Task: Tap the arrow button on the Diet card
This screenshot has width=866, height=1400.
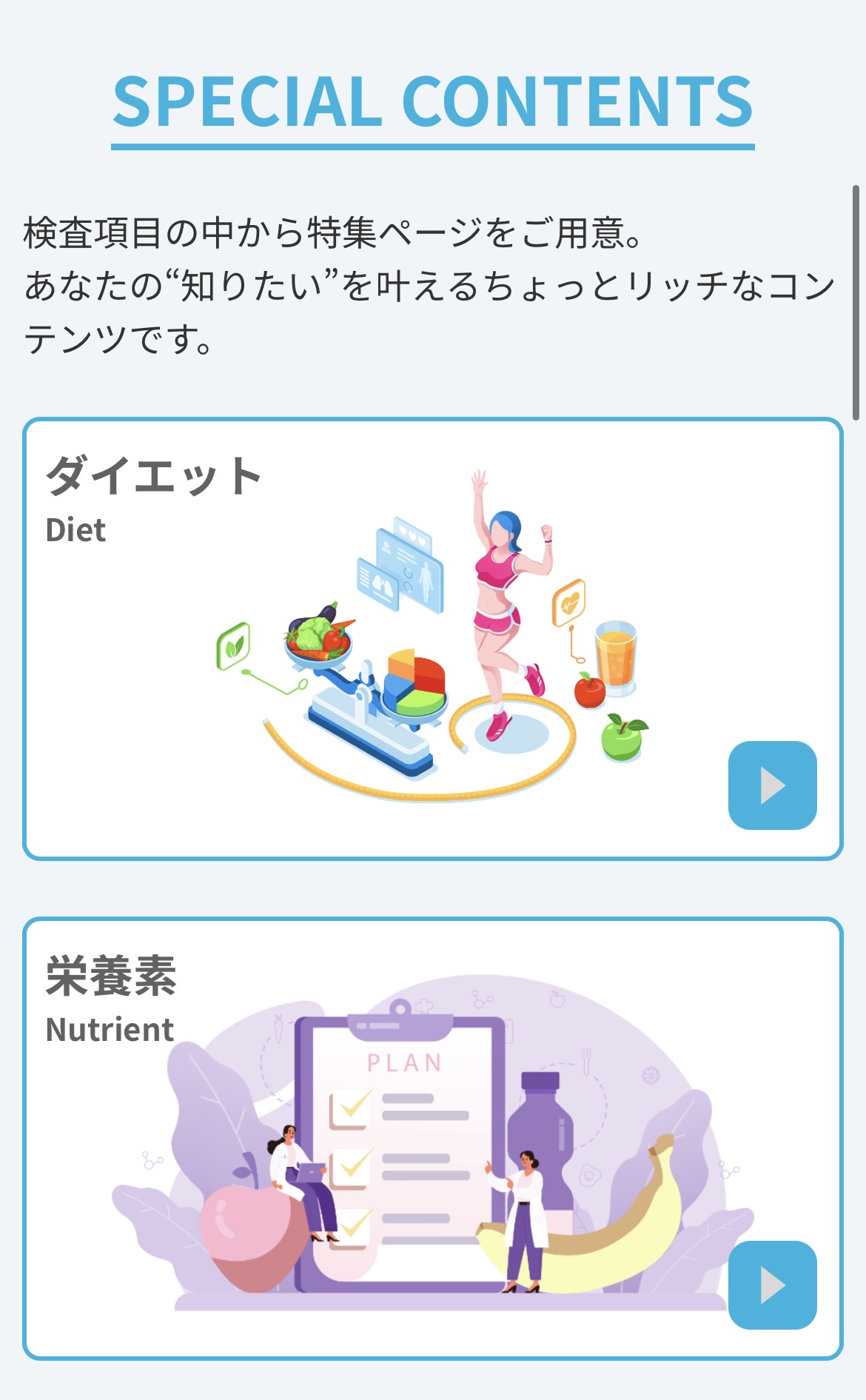Action: click(772, 785)
